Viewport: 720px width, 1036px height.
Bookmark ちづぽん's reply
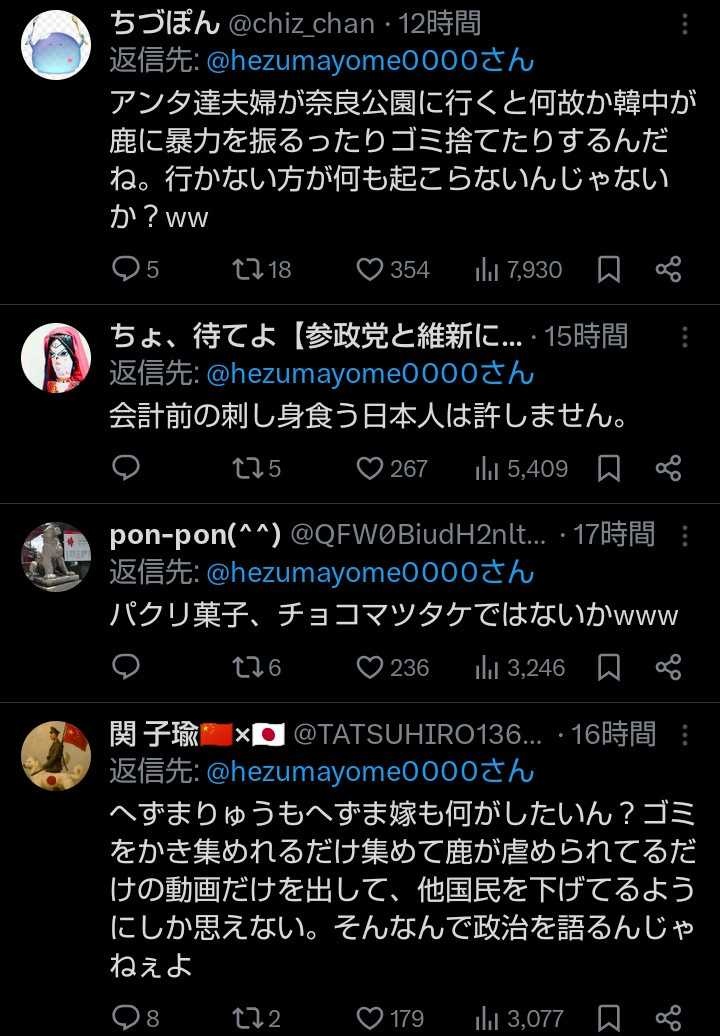608,269
